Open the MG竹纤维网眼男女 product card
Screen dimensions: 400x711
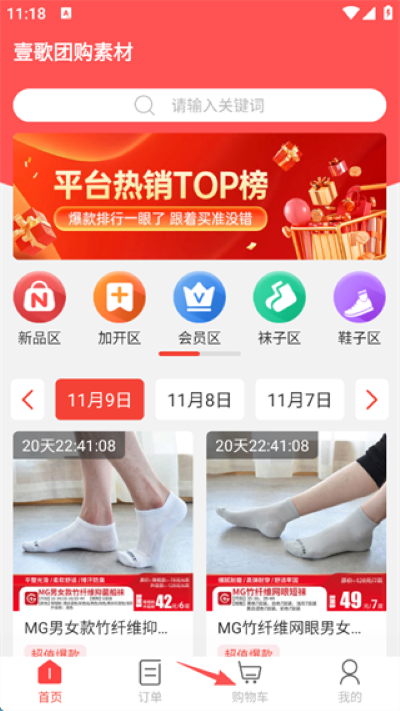point(297,543)
